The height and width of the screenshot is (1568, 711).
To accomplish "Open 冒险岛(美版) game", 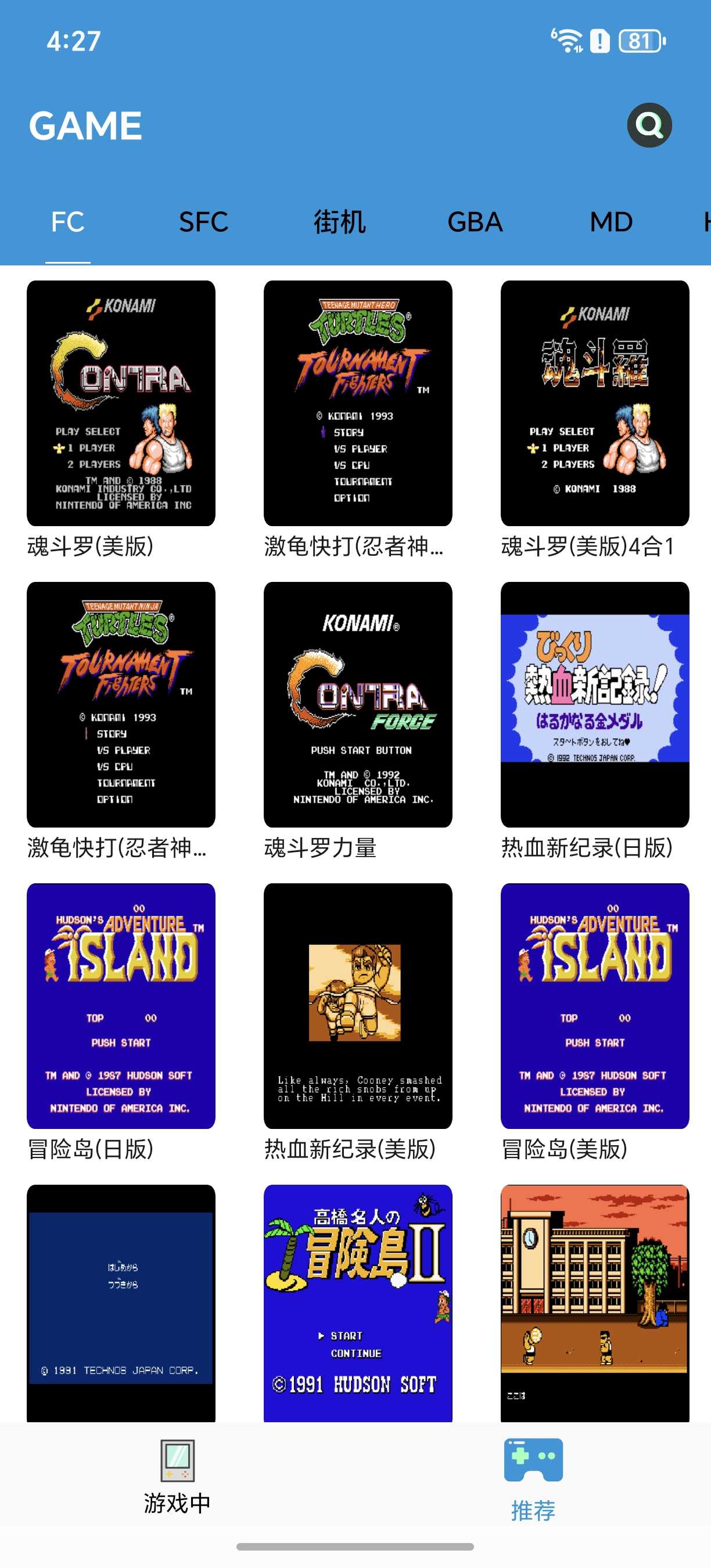I will 595,1006.
